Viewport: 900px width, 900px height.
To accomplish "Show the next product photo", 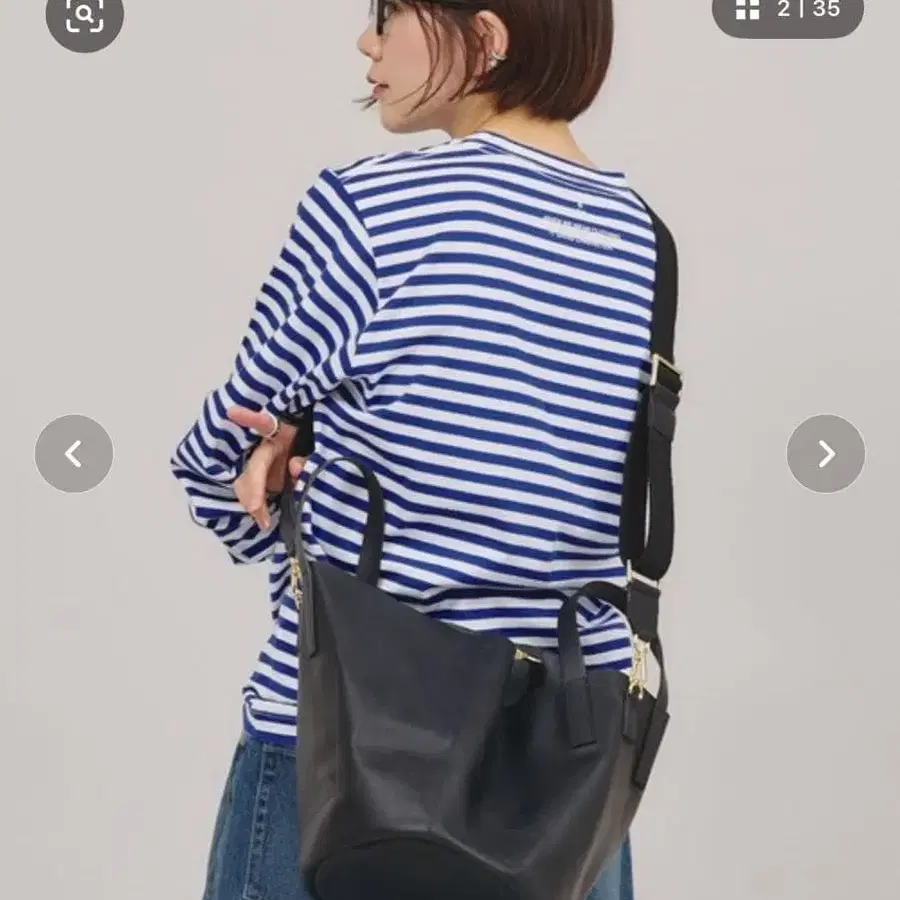I will 825,453.
